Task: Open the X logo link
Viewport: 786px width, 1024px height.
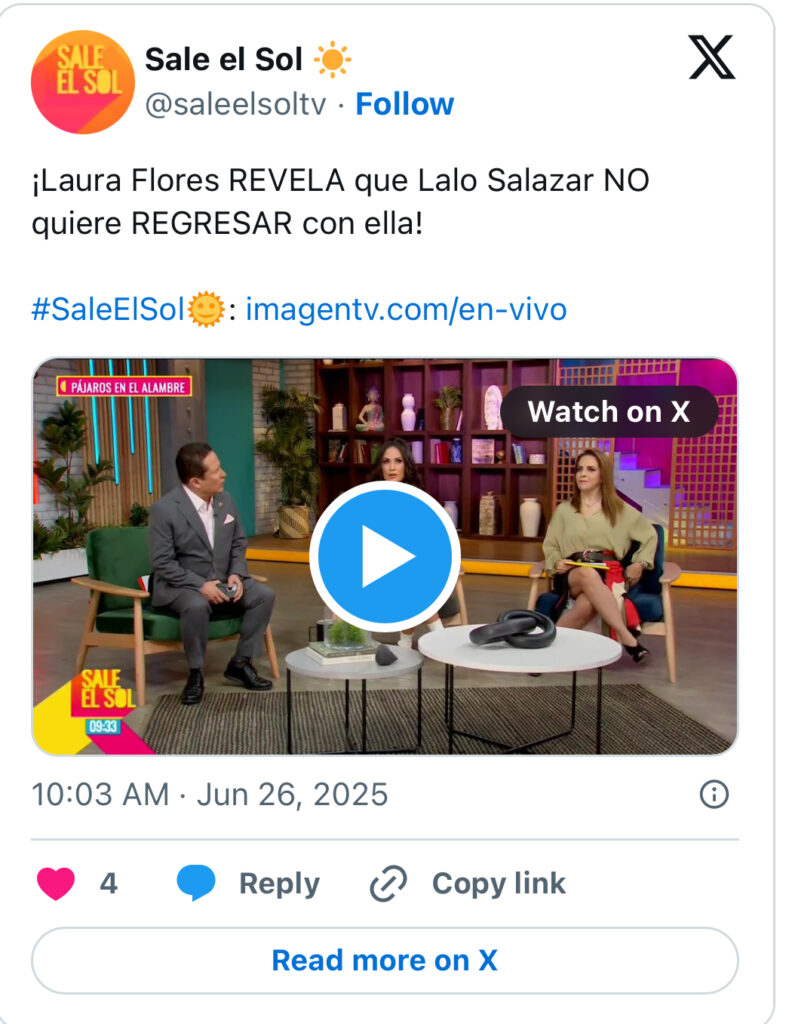Action: (x=712, y=59)
